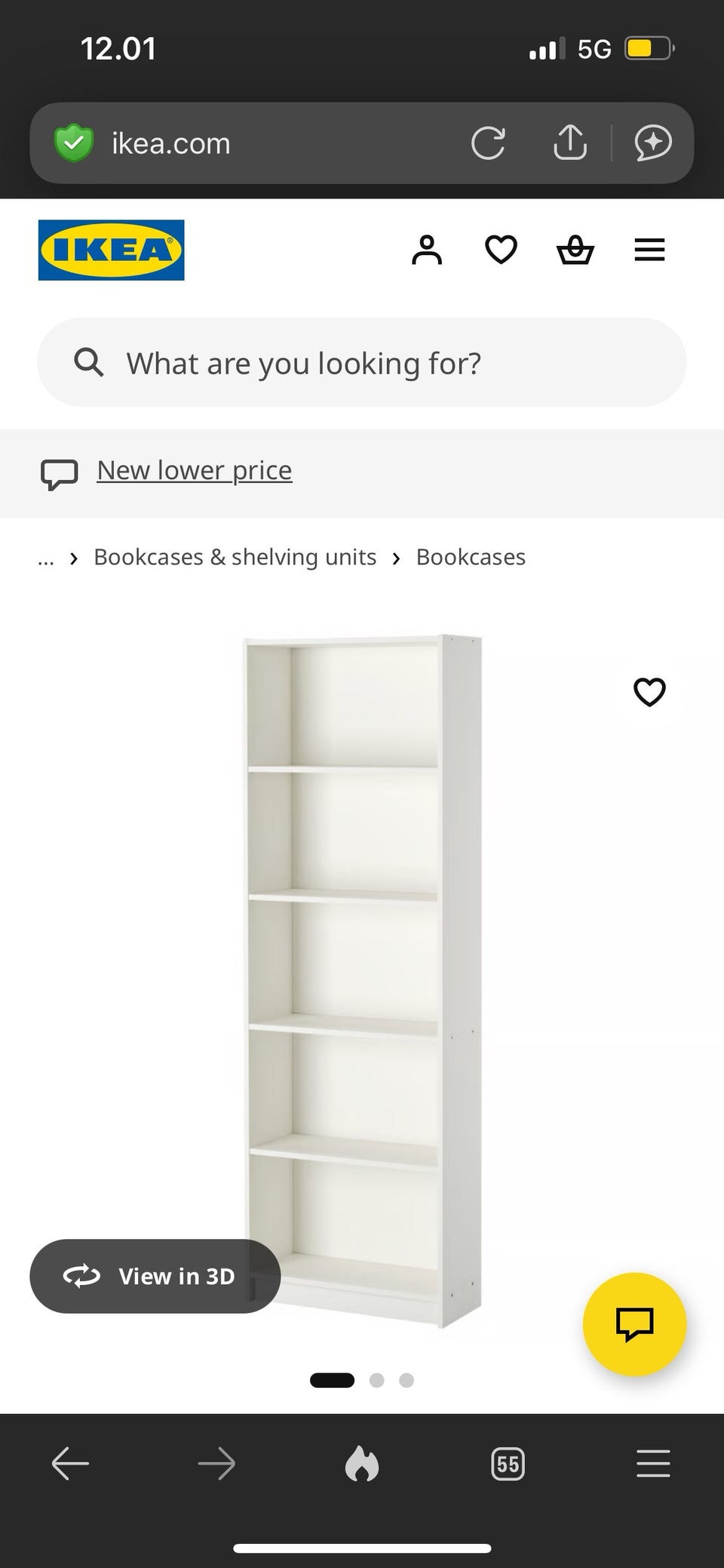Image resolution: width=724 pixels, height=1568 pixels.
Task: Open the AI chat sparkle icon
Action: (653, 143)
